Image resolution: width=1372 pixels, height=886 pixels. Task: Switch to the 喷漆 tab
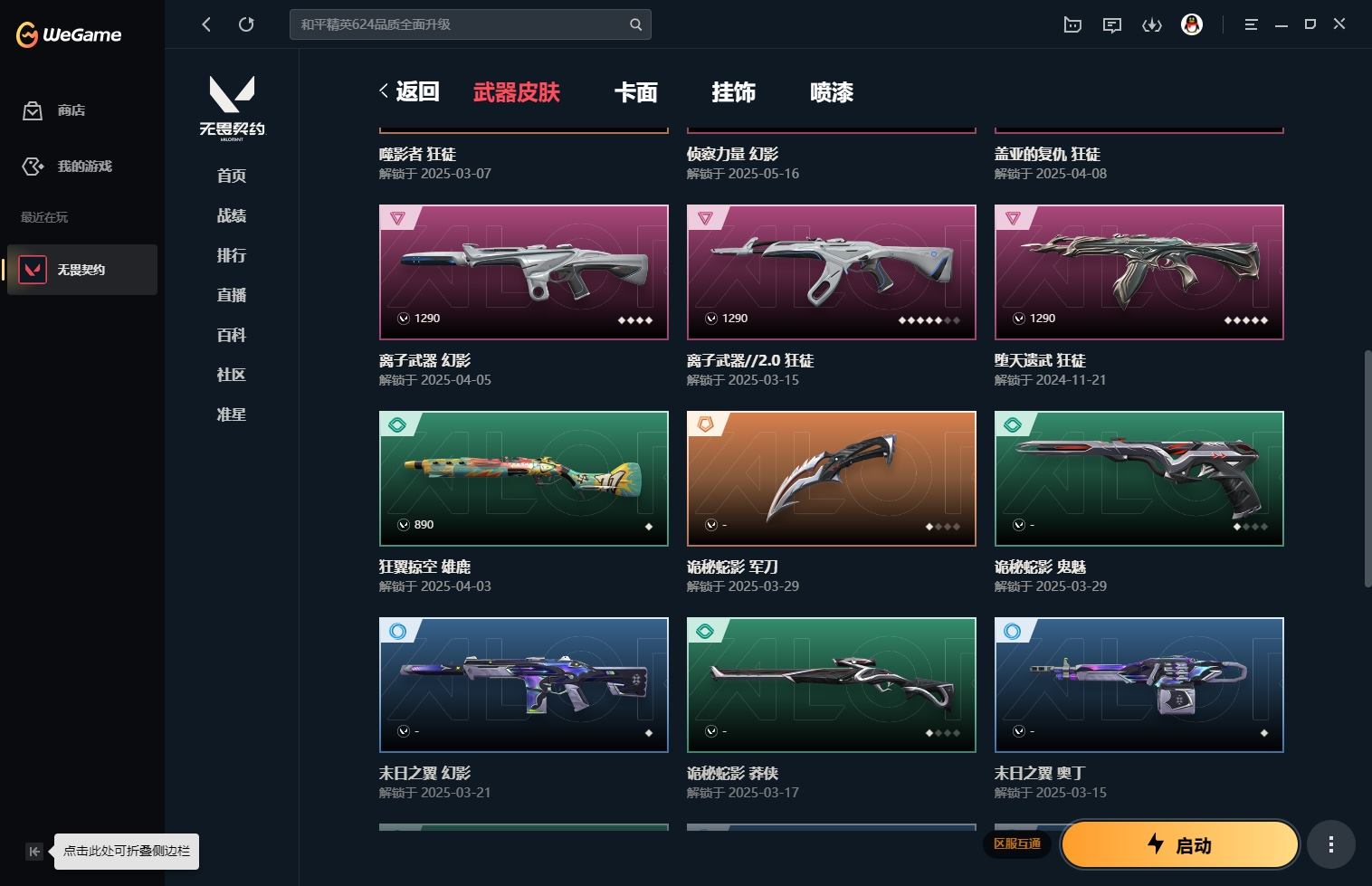831,92
